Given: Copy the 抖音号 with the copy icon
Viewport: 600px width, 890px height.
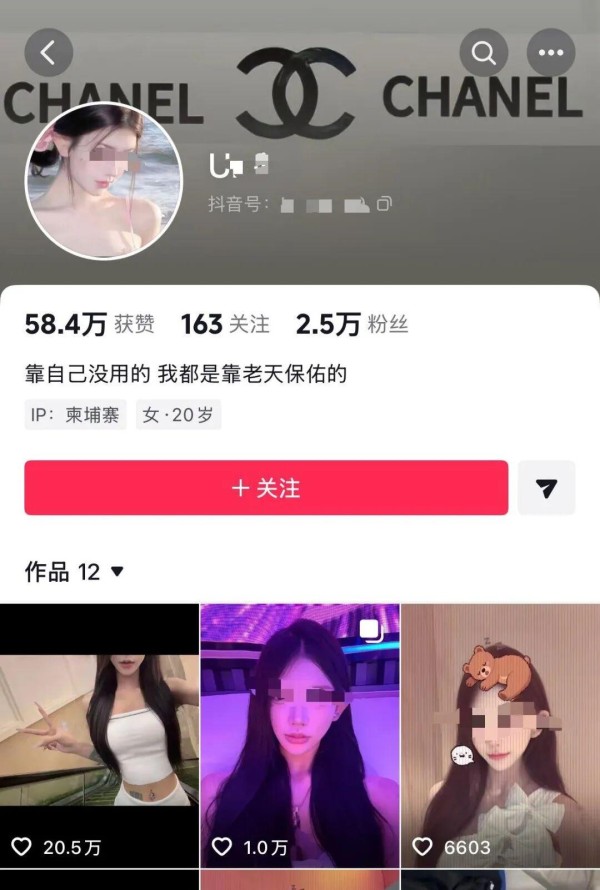Looking at the screenshot, I should click(384, 205).
